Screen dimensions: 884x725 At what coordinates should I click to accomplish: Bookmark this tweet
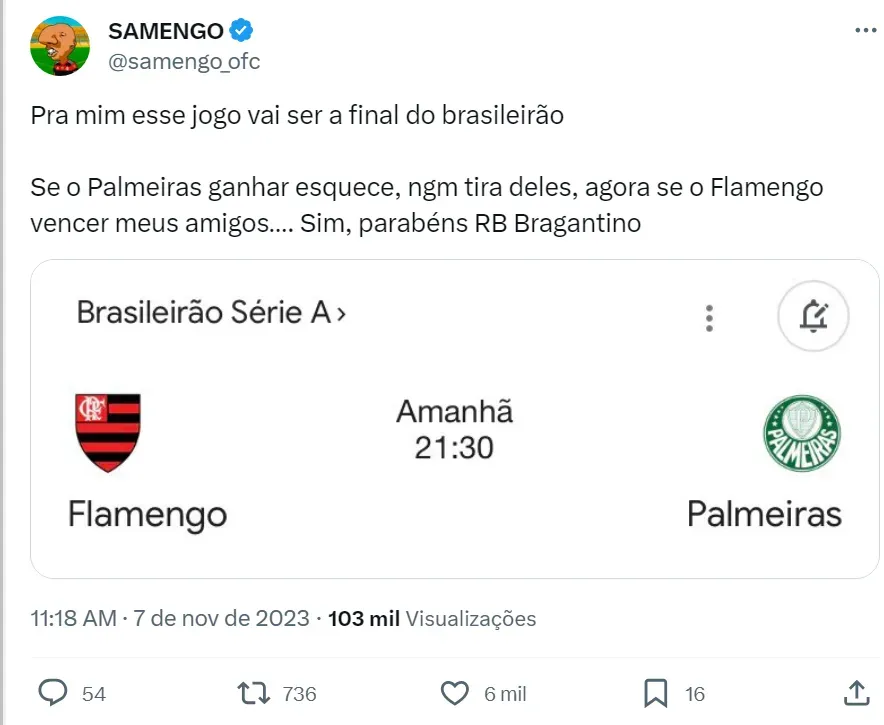click(x=656, y=693)
